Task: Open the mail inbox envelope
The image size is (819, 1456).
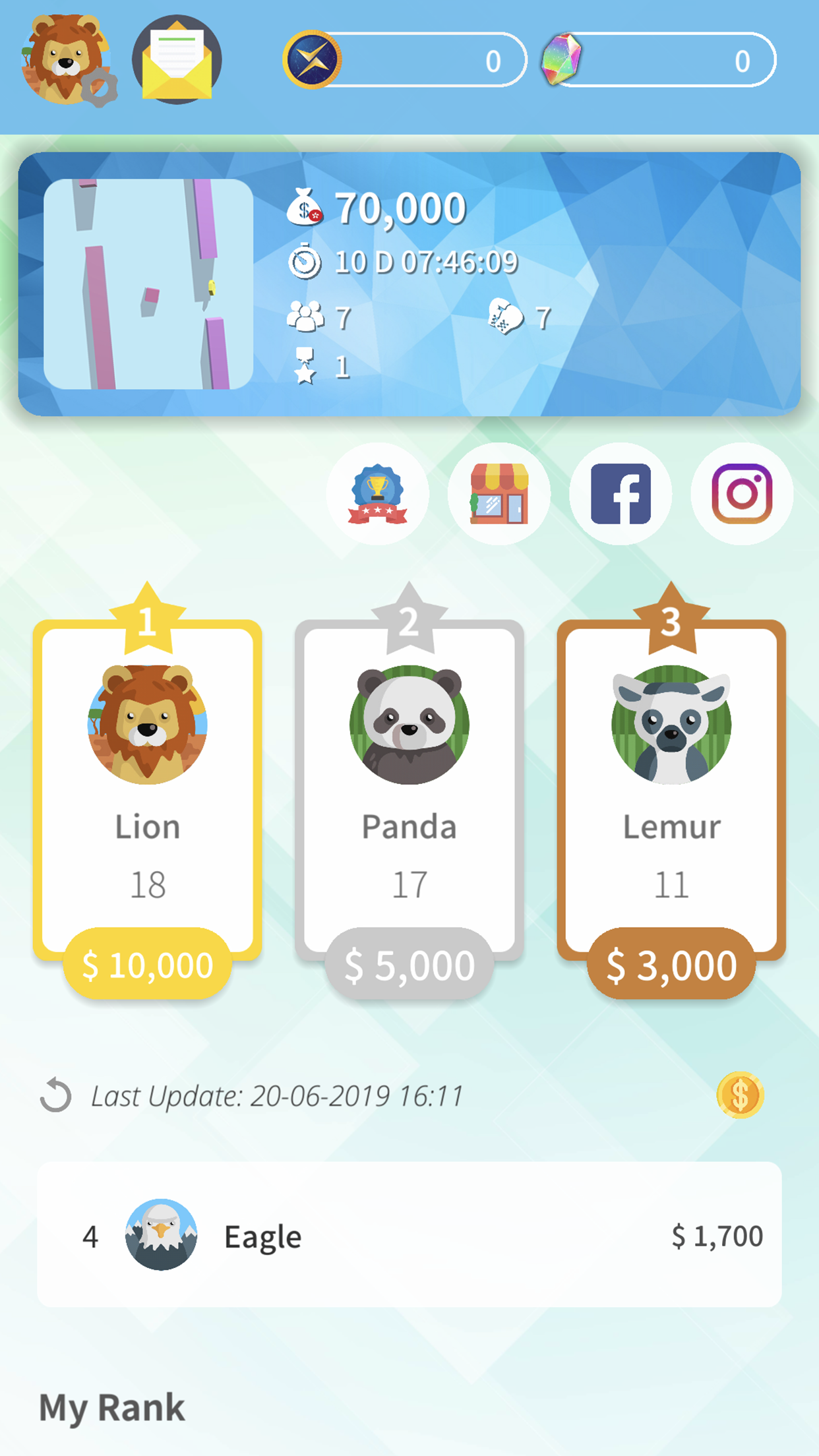Action: click(177, 61)
